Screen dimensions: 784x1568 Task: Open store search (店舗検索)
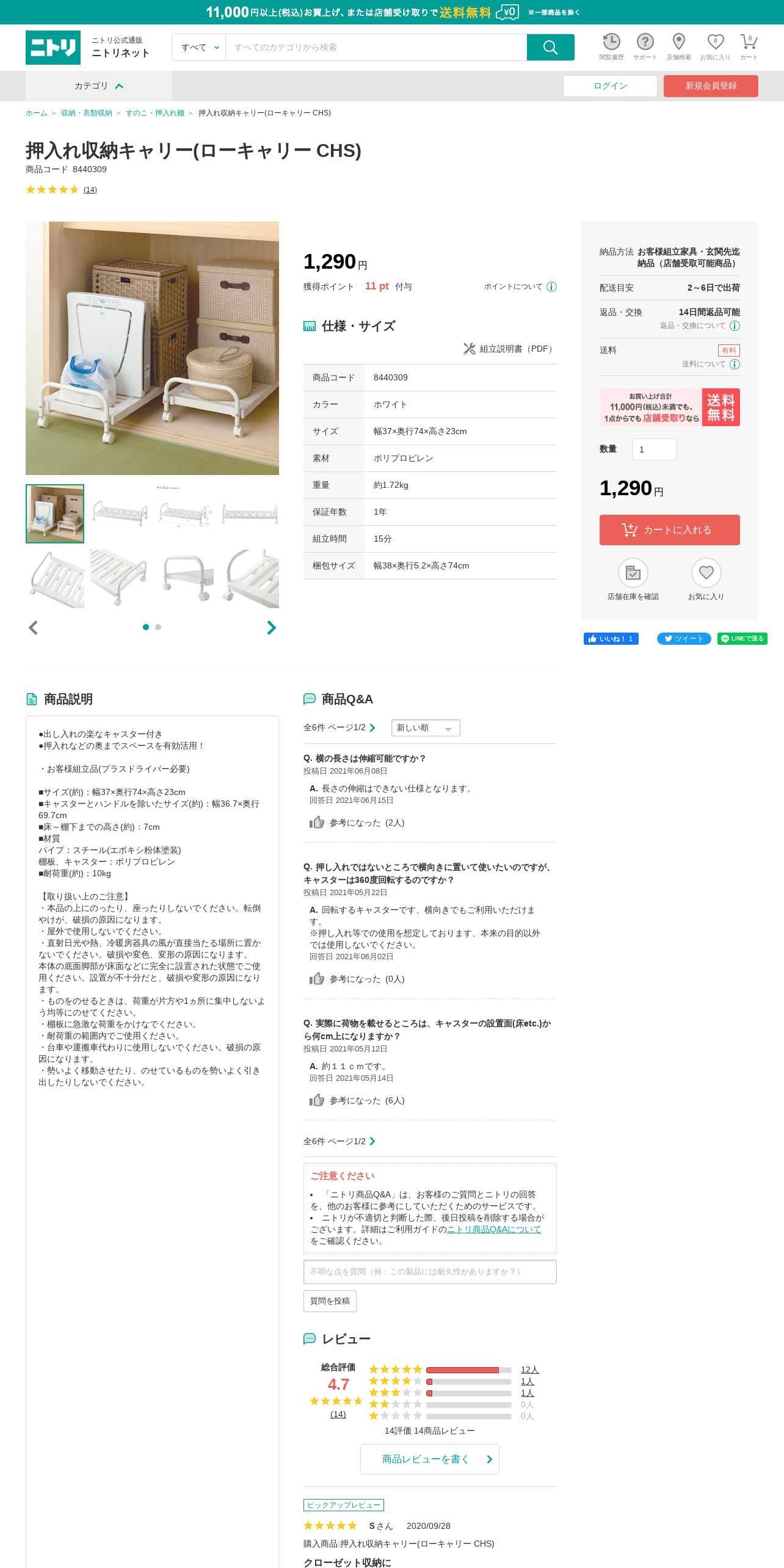point(678,47)
